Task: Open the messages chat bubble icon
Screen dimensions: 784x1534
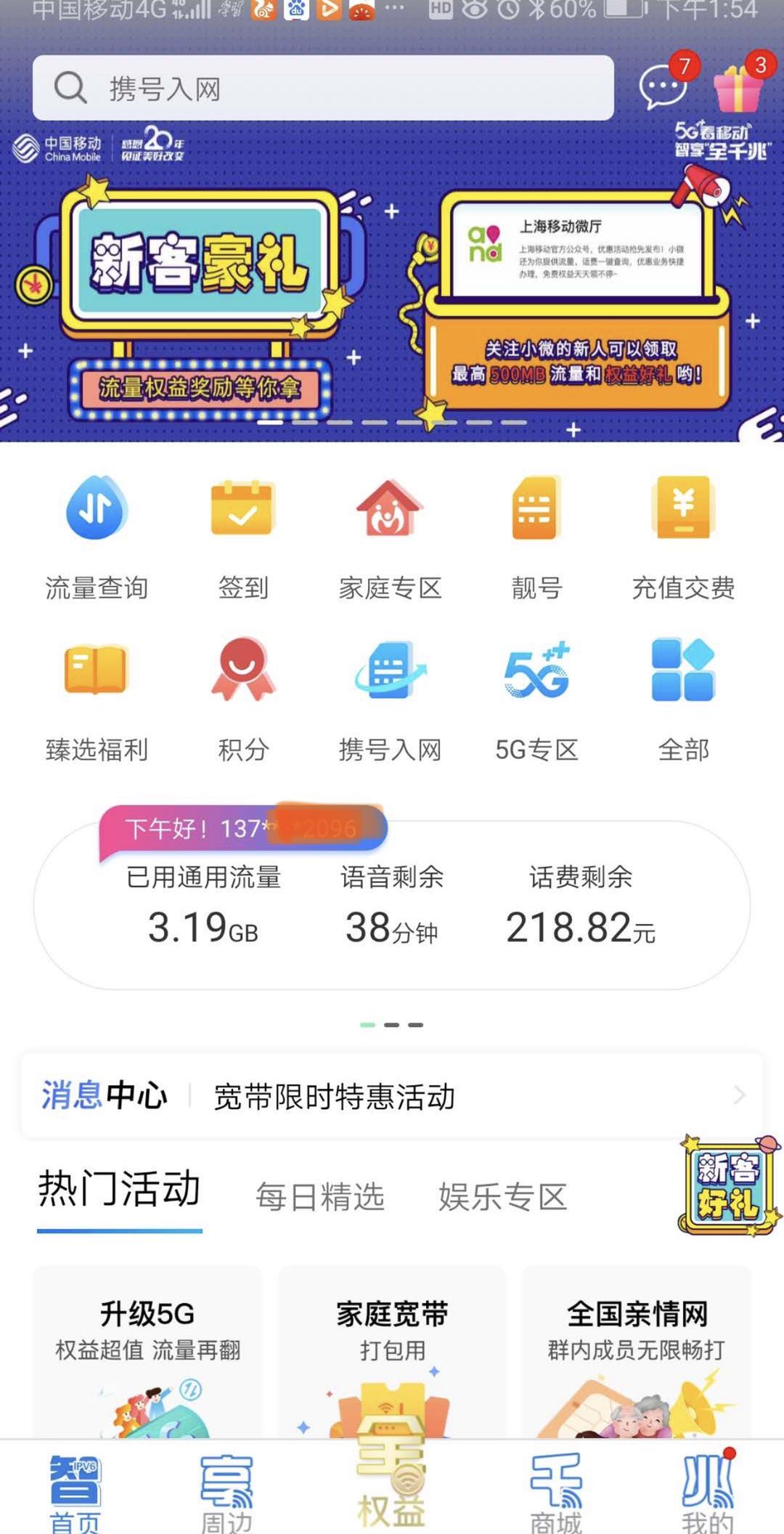Action: coord(663,86)
